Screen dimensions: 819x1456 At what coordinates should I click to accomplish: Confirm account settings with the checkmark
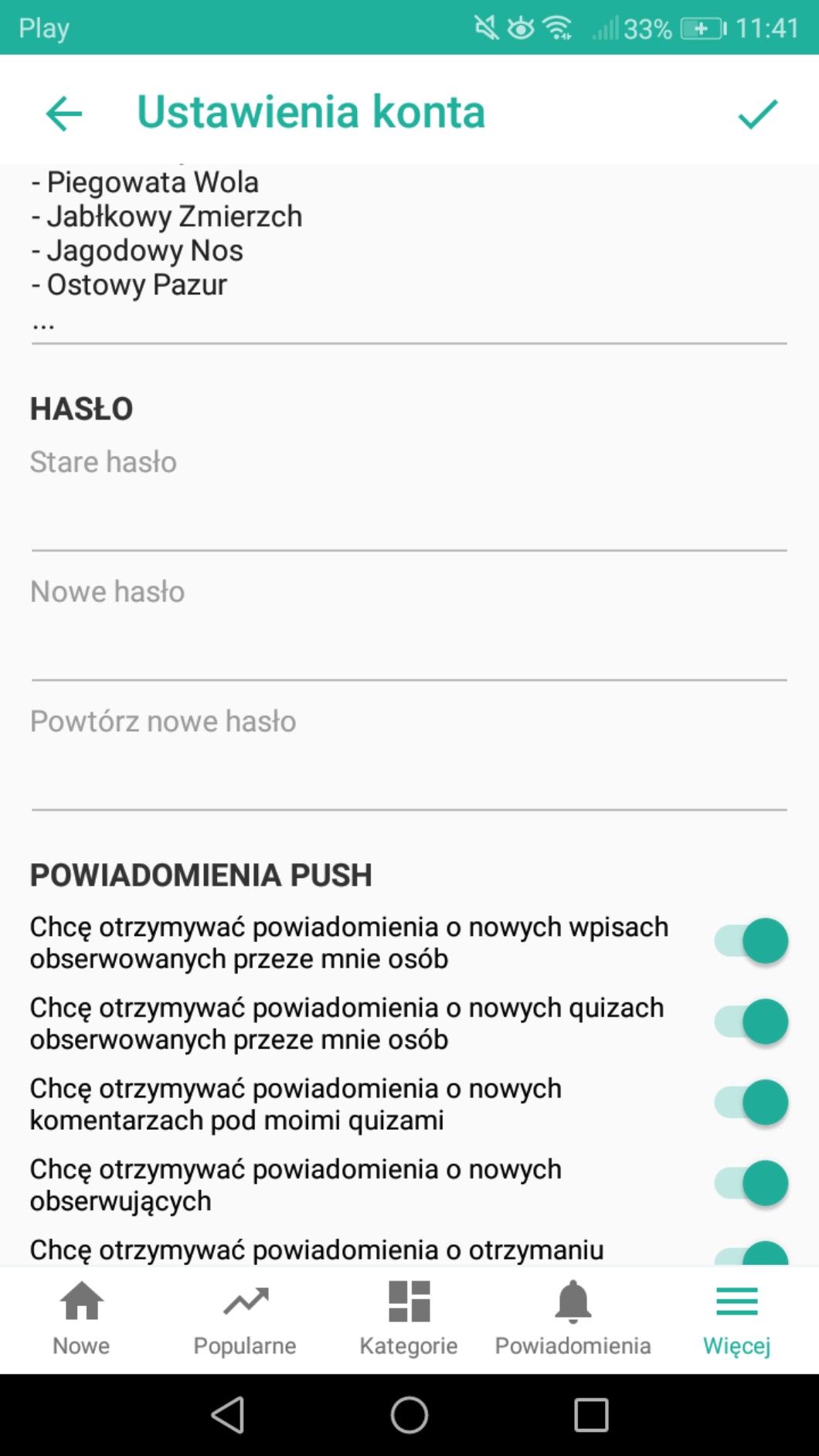click(x=757, y=114)
